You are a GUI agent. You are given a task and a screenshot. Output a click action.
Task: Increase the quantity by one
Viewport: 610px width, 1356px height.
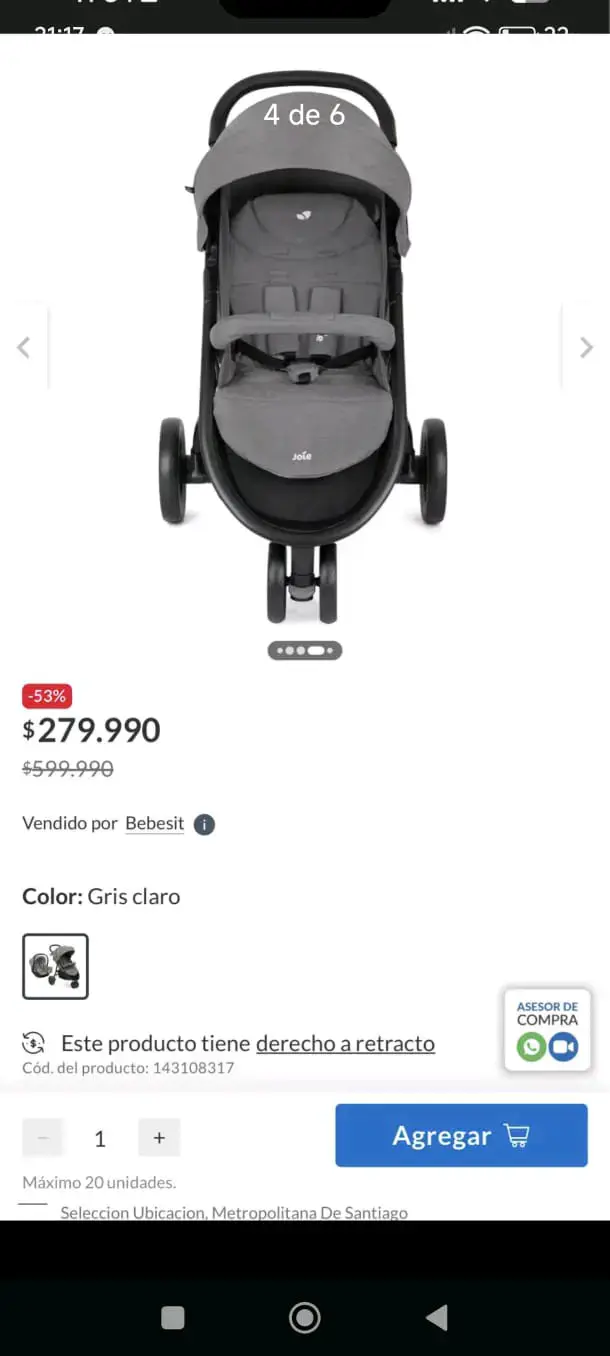pos(159,1137)
